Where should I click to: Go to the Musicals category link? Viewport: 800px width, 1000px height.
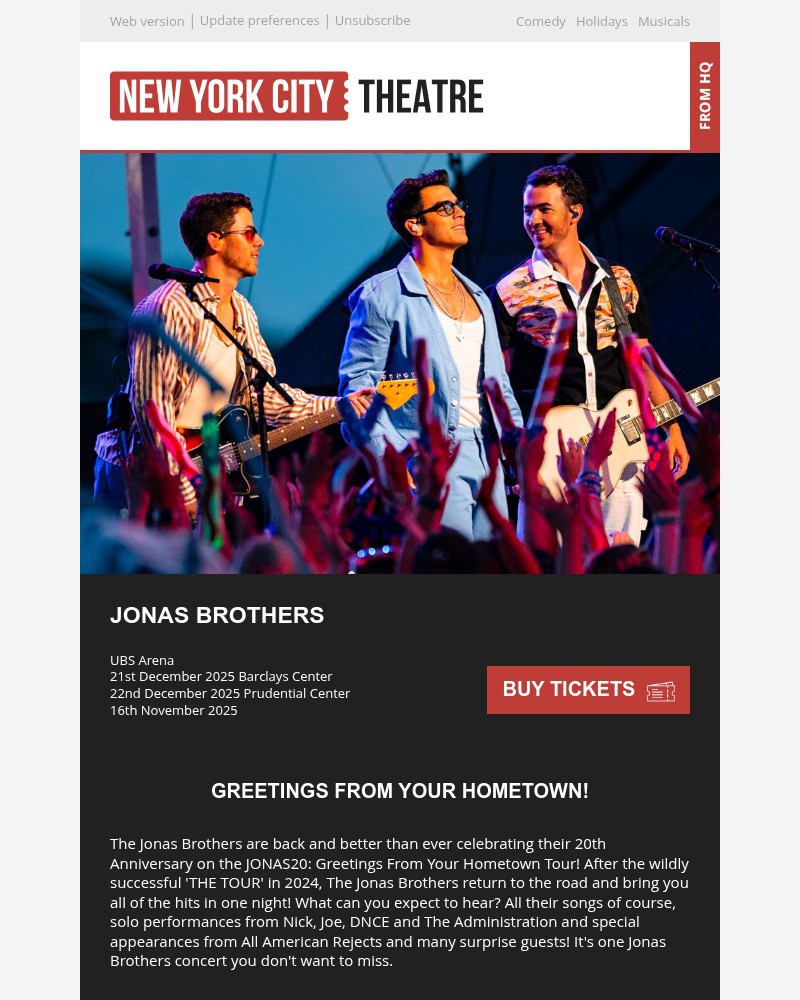[663, 22]
